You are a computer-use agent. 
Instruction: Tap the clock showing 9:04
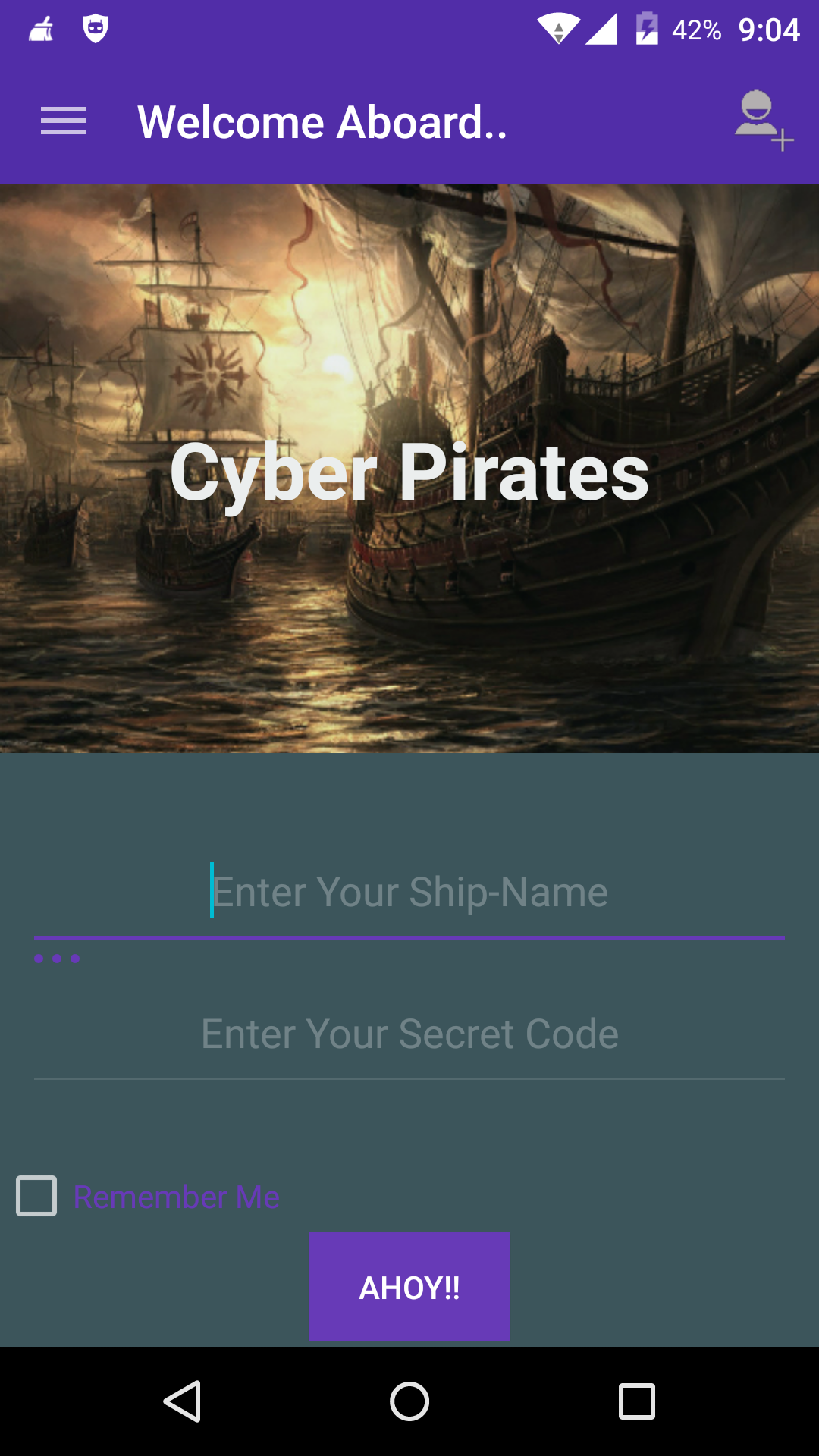coord(768,29)
